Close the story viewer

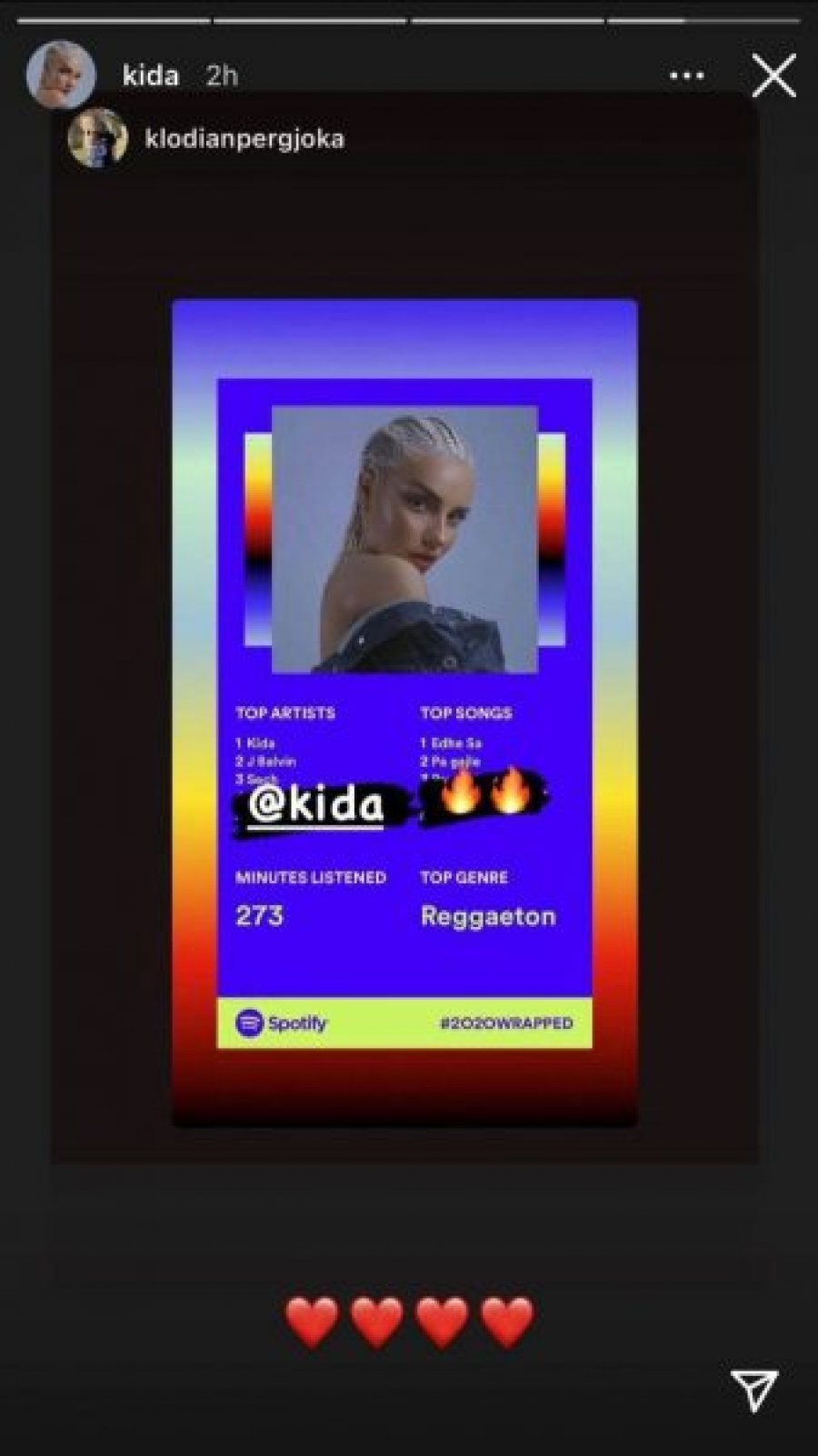pyautogui.click(x=773, y=75)
